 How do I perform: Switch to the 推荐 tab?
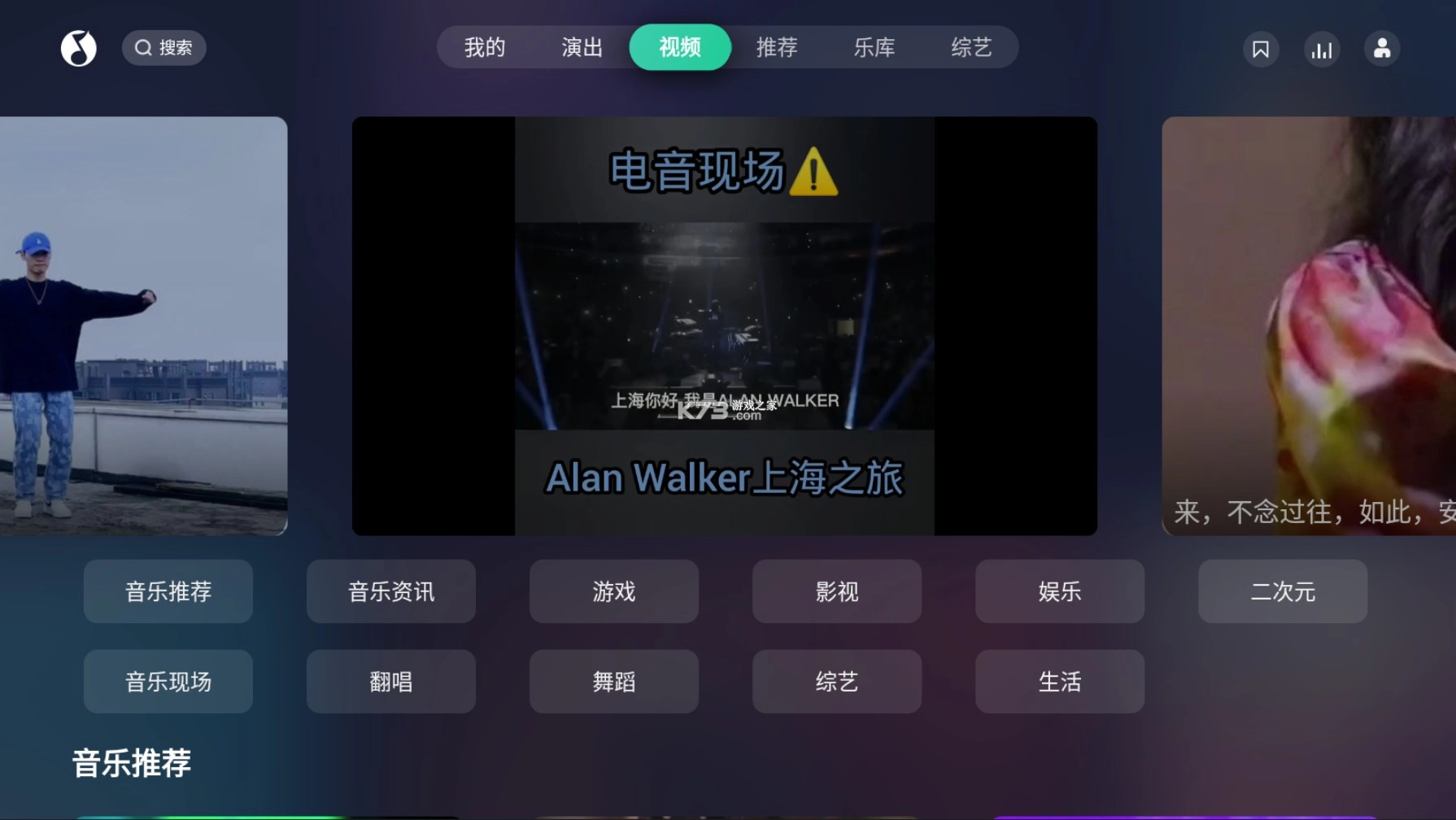coord(777,47)
